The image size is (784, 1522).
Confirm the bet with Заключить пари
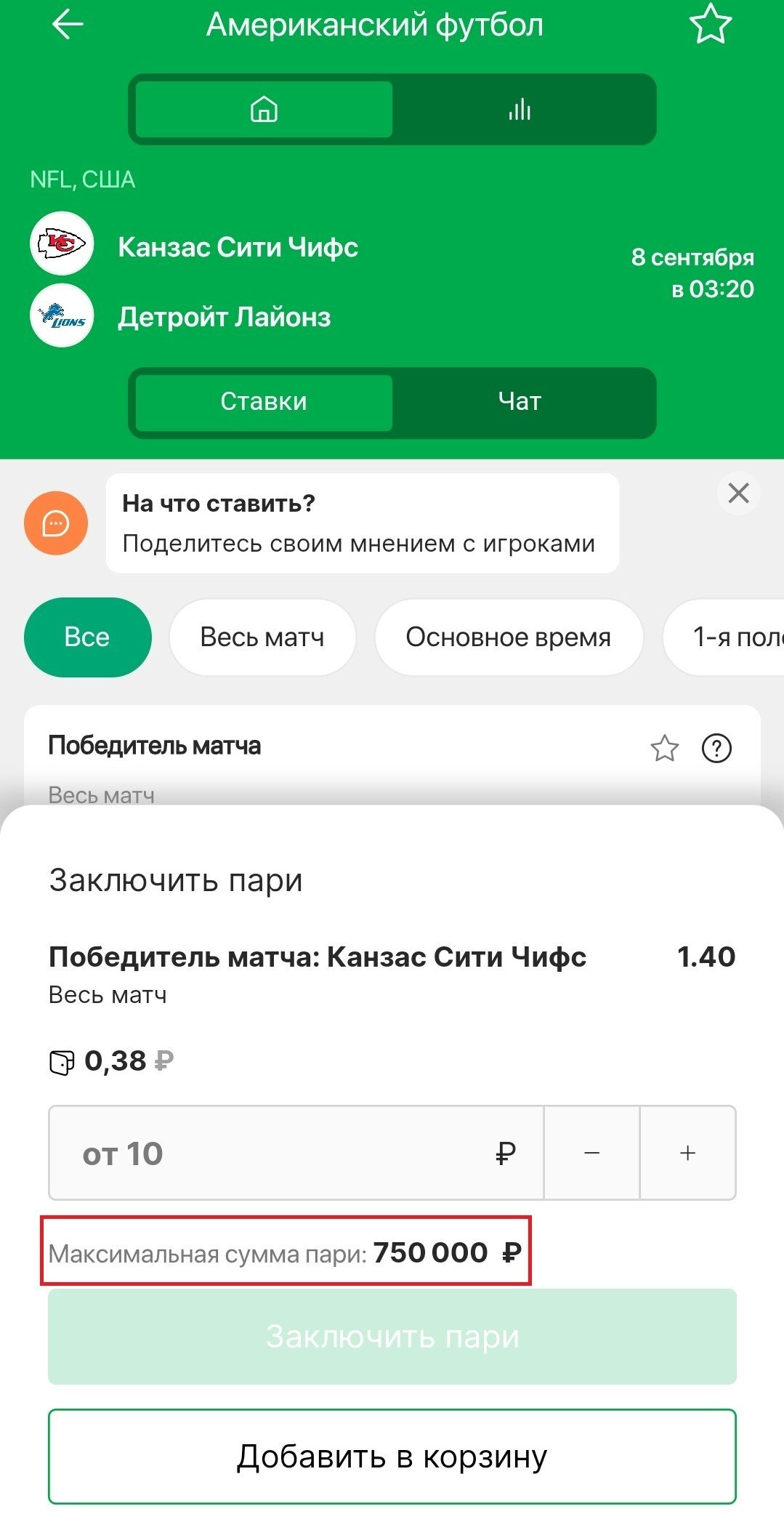coord(392,1336)
